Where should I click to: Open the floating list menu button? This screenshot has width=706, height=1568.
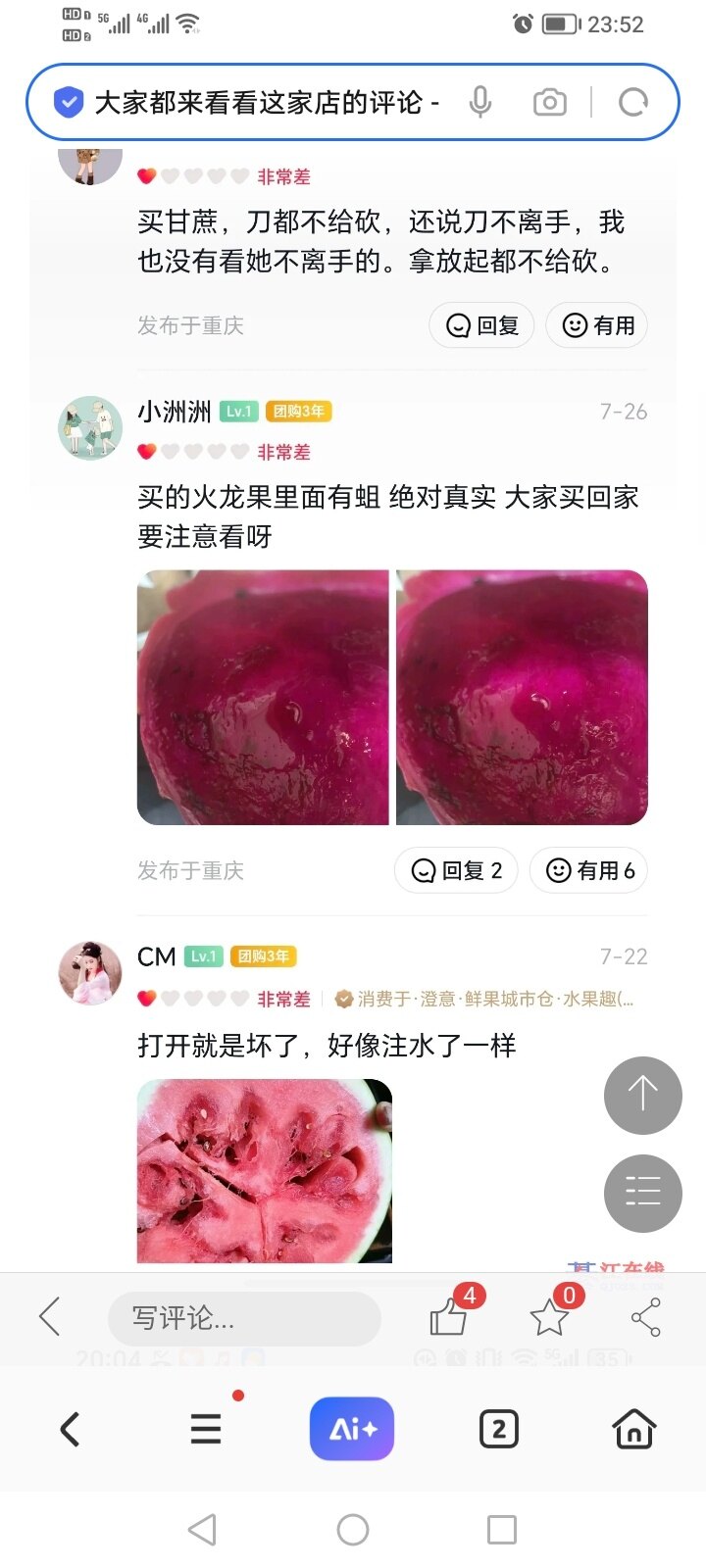pyautogui.click(x=642, y=1193)
